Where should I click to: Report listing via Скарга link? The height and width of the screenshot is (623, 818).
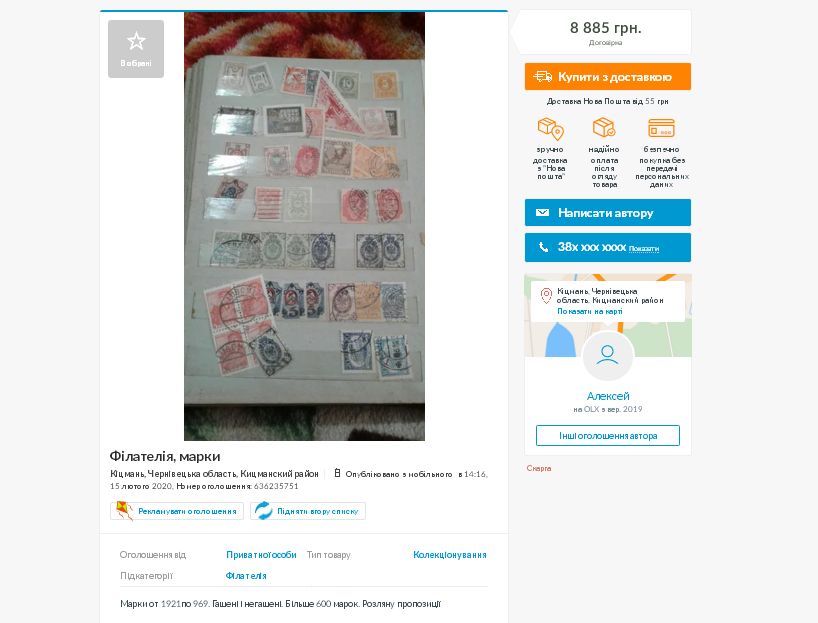coord(538,468)
